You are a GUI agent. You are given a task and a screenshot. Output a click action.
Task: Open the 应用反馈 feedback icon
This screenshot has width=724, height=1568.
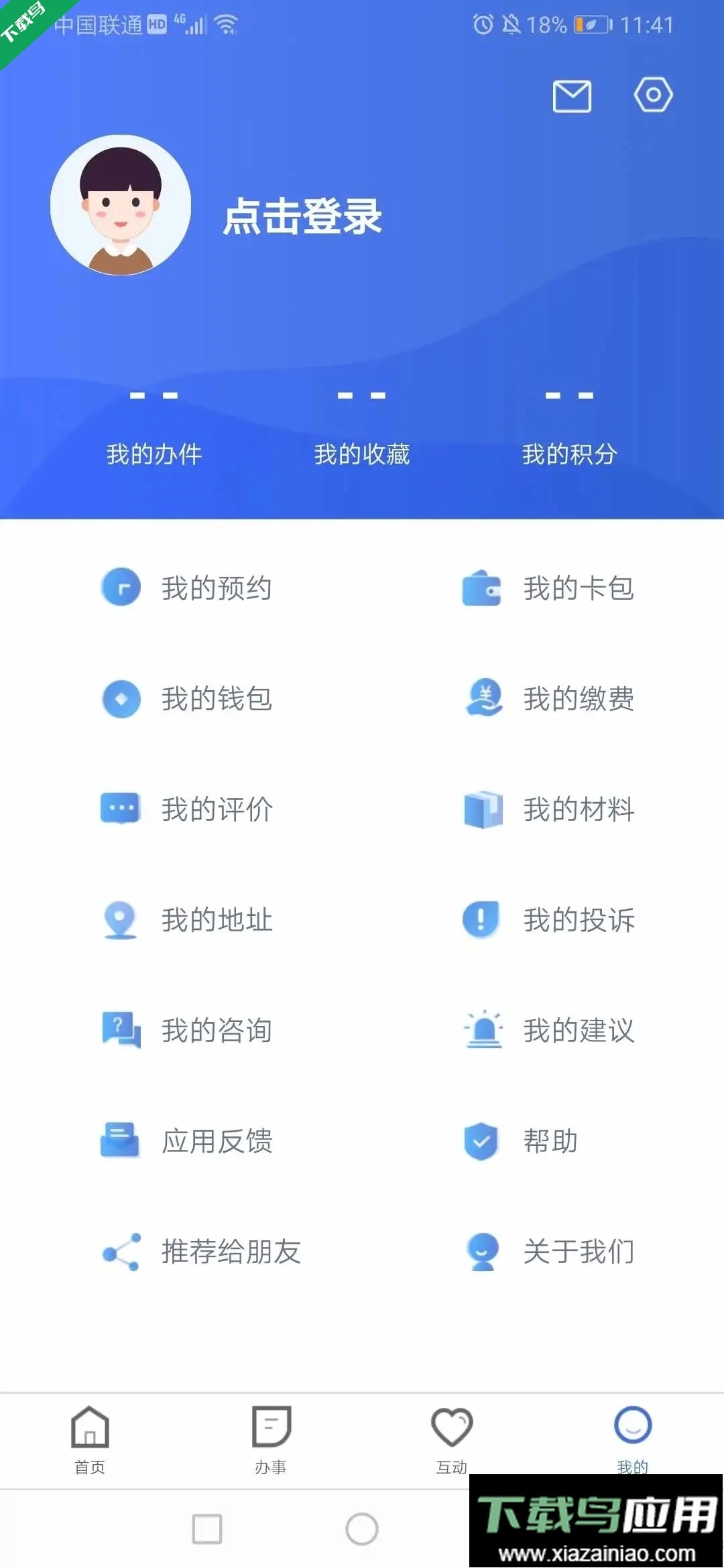119,1141
